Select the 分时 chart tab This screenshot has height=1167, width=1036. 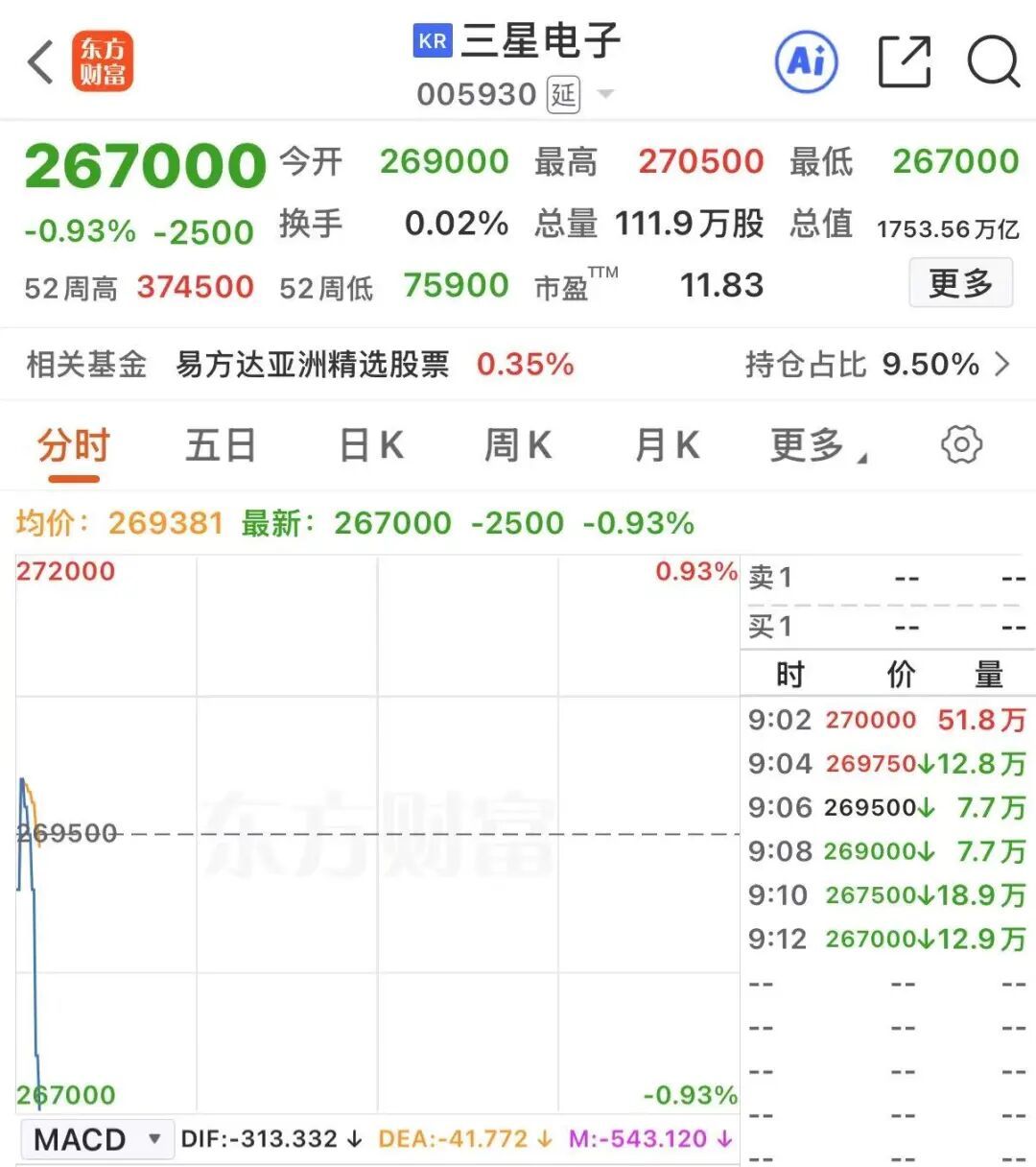tap(74, 446)
